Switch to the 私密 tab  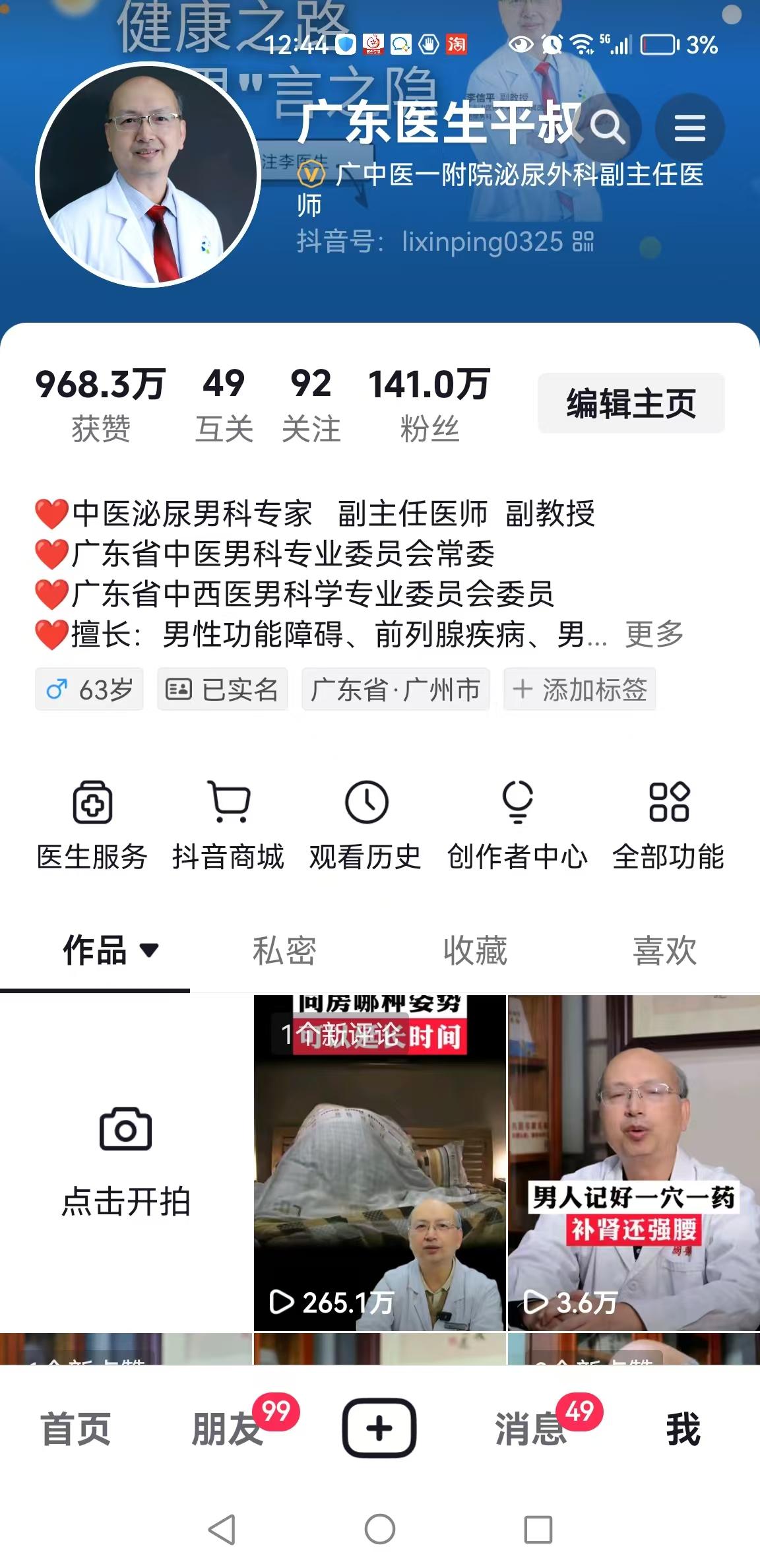click(284, 951)
